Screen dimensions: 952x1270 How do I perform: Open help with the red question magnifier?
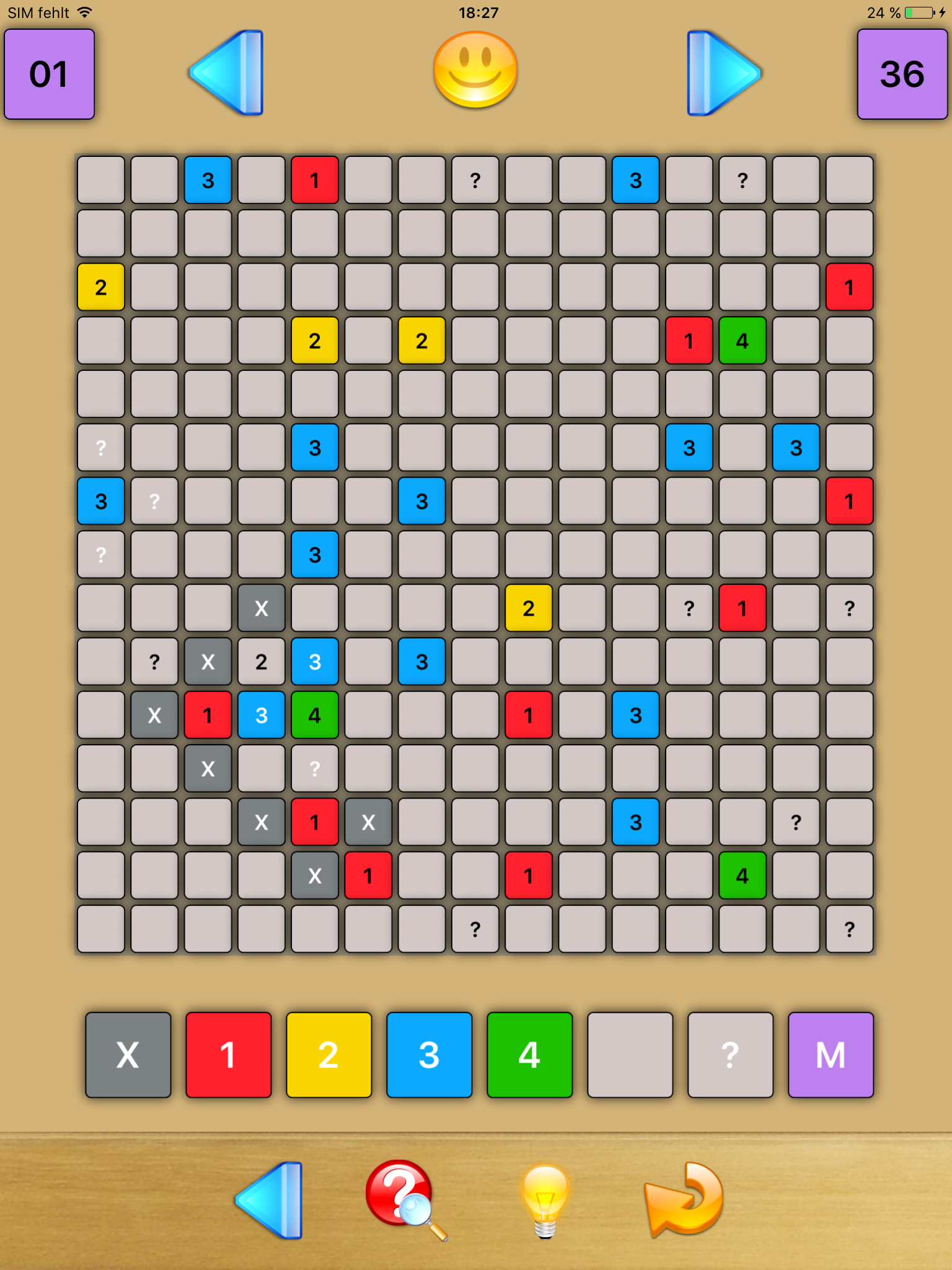click(x=404, y=1199)
